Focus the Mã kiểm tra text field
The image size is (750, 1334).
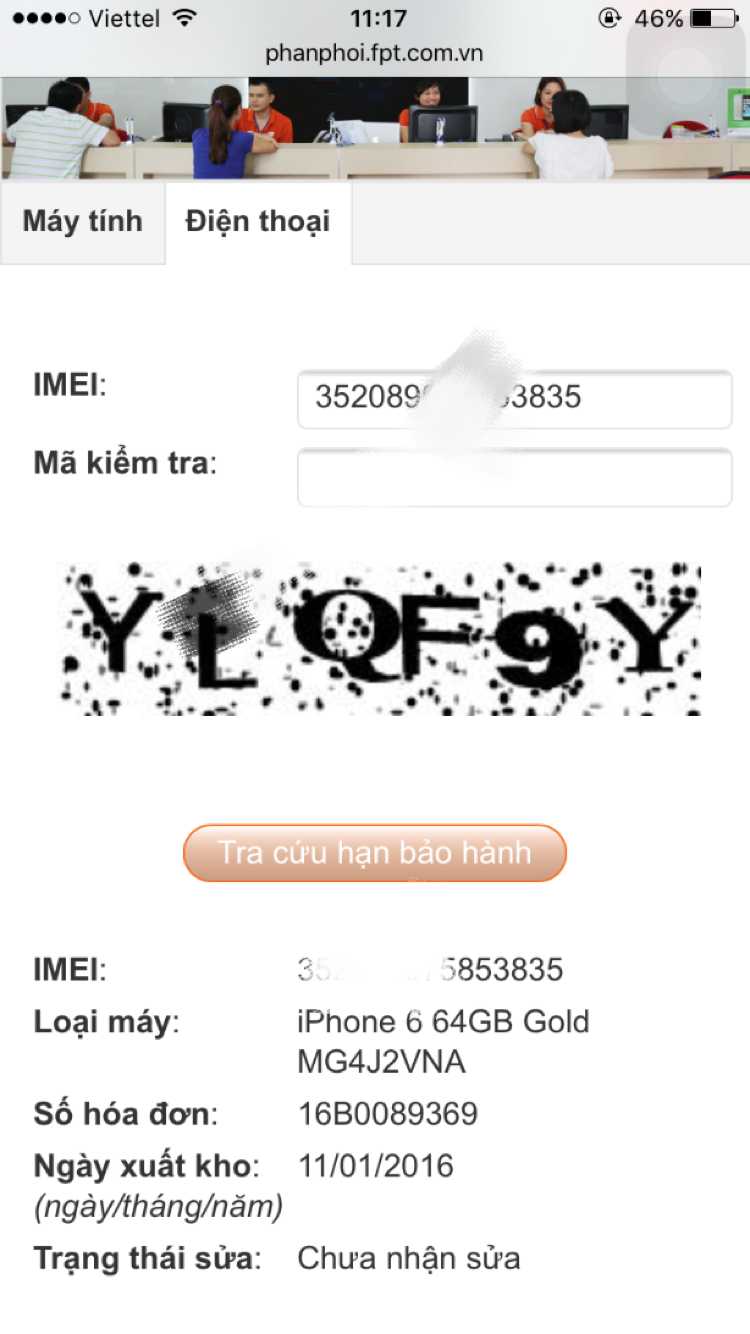[x=514, y=477]
